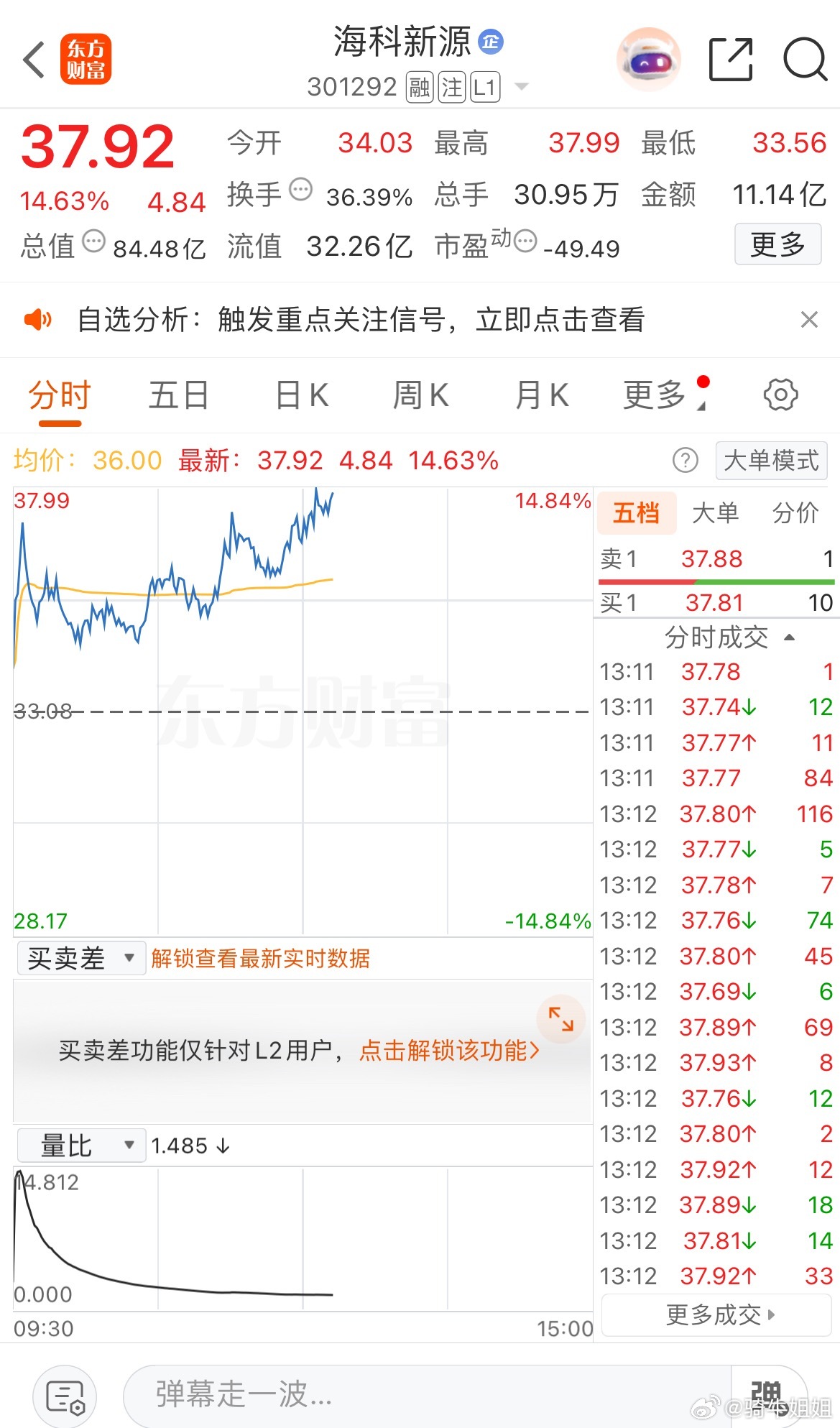Open the share icon at top right
The width and height of the screenshot is (840, 1428).
coord(732,60)
